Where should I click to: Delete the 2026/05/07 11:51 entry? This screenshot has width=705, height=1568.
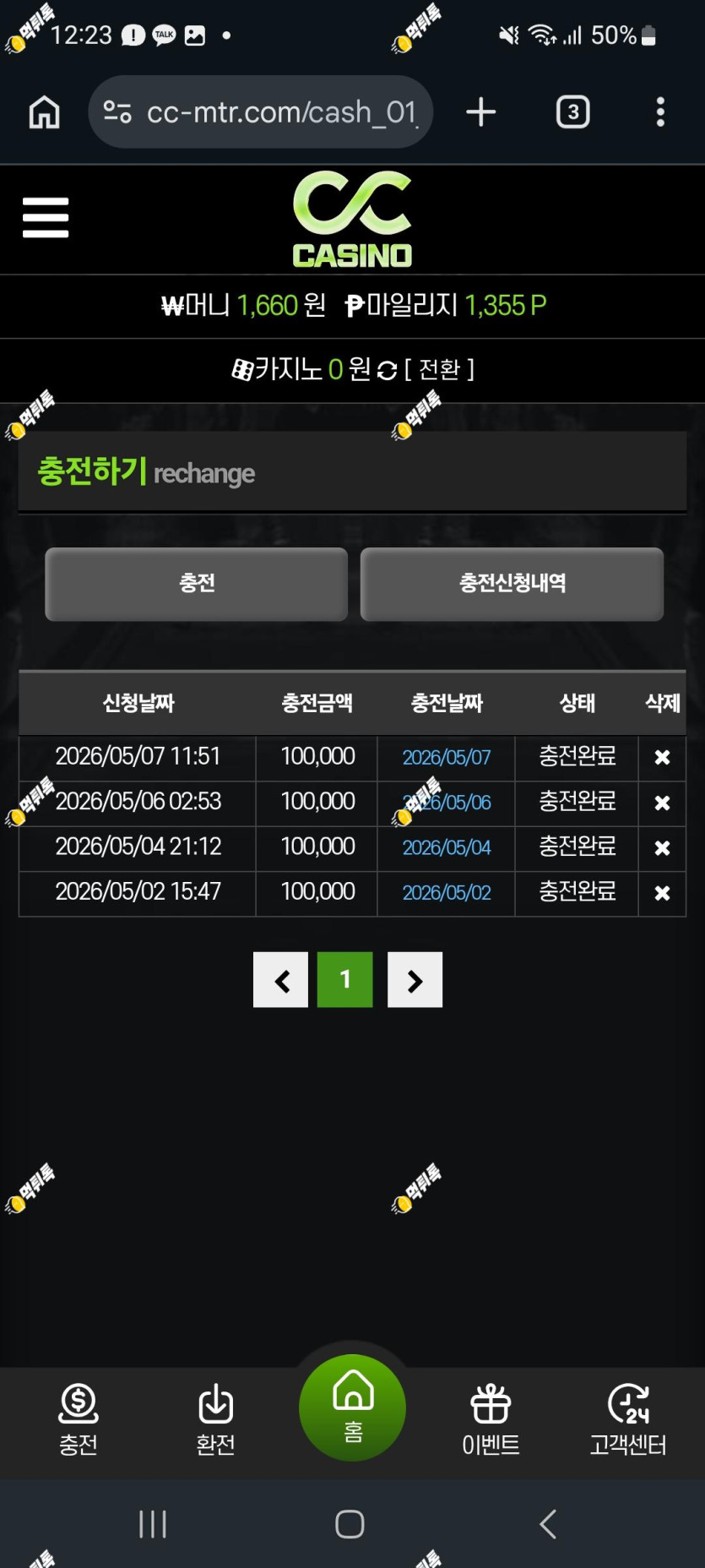662,758
